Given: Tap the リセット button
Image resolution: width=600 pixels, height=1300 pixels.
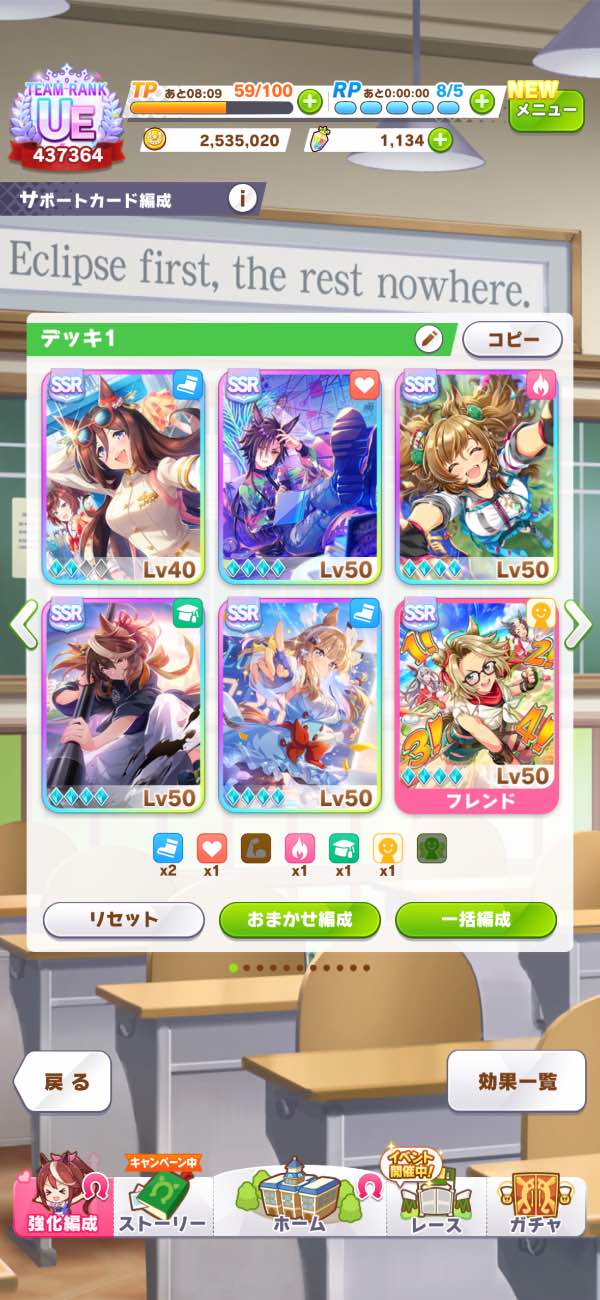Looking at the screenshot, I should point(123,920).
